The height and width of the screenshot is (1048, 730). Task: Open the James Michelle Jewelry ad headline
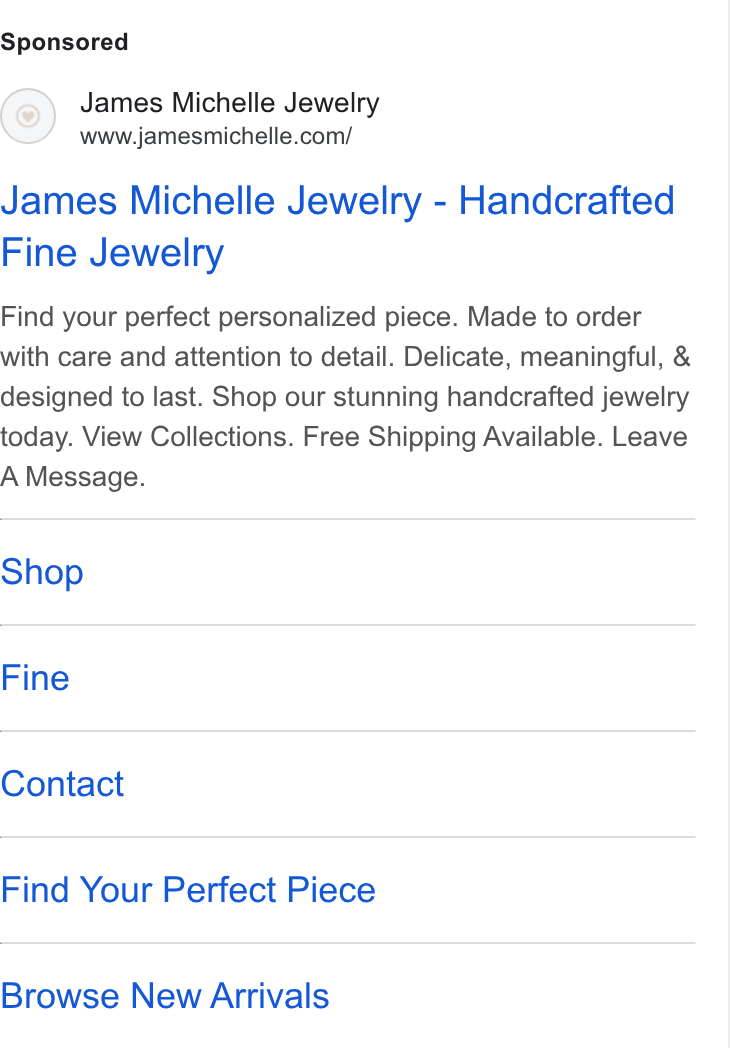(x=338, y=227)
